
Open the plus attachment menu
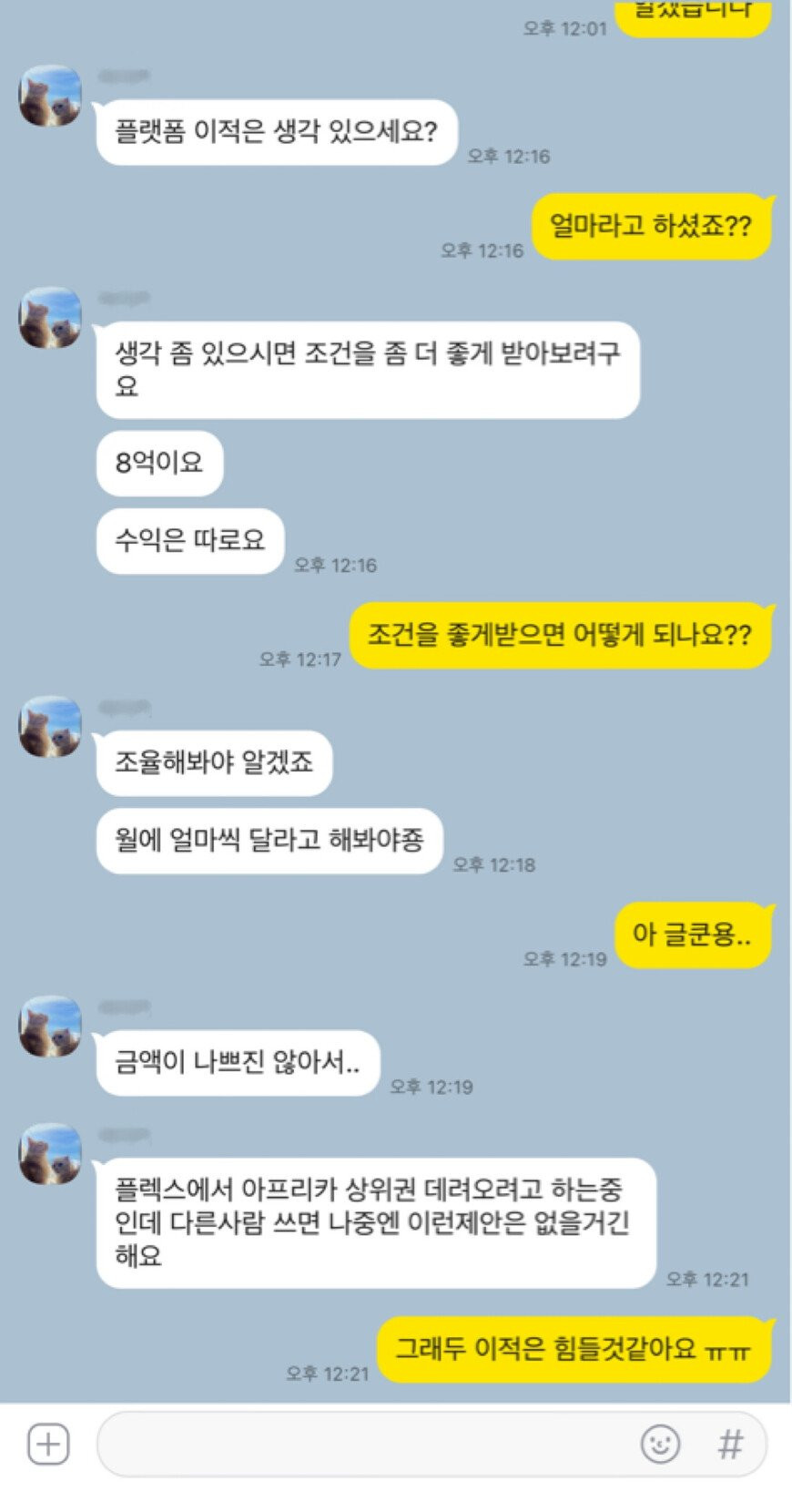click(48, 1445)
